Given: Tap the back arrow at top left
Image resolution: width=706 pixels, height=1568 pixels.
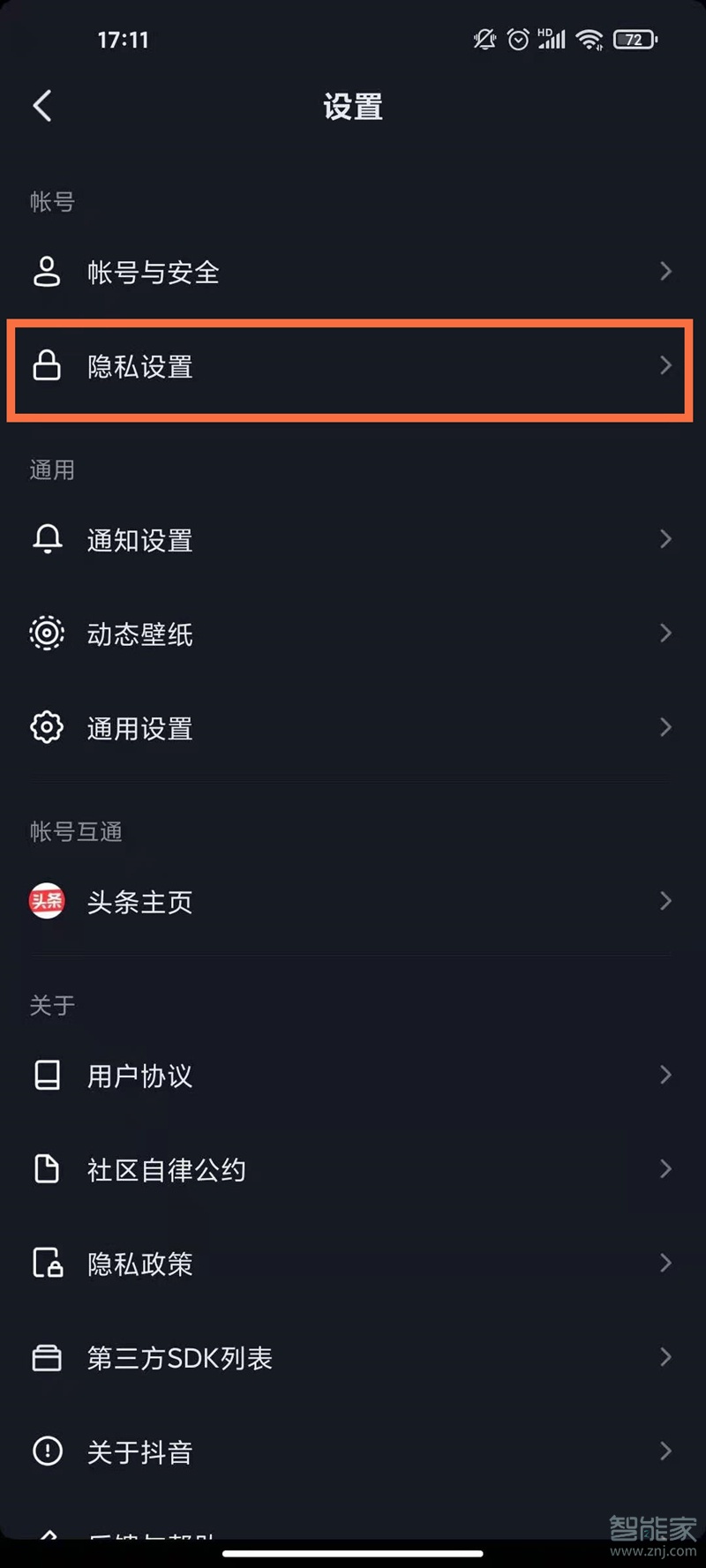Looking at the screenshot, I should tap(42, 105).
